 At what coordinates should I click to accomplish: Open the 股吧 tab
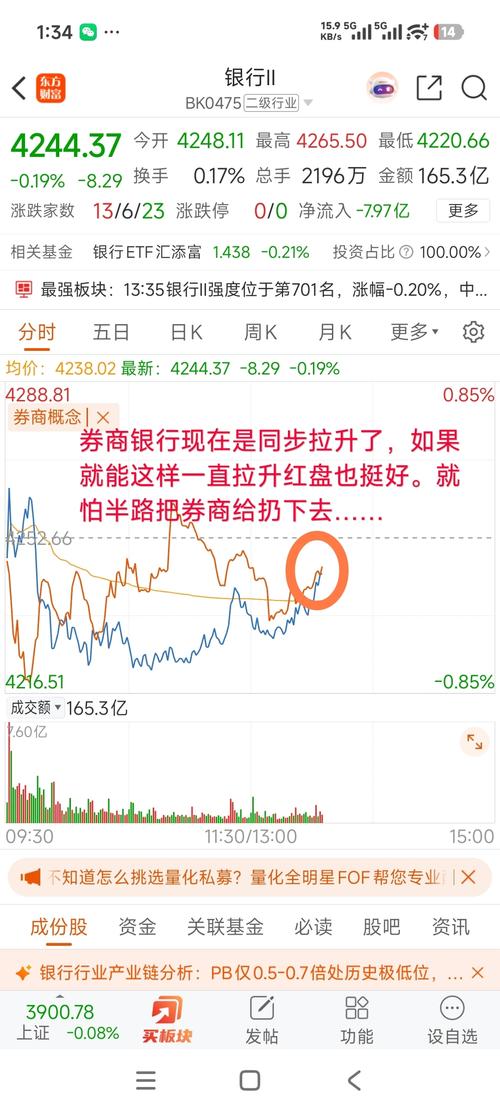[381, 926]
